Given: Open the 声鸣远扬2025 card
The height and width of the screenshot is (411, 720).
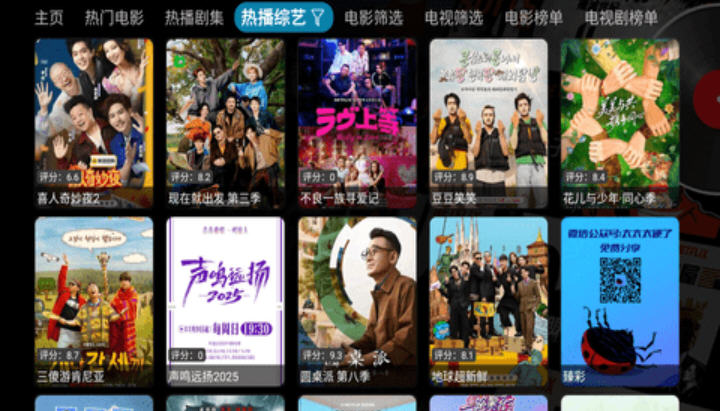Looking at the screenshot, I should [225, 300].
